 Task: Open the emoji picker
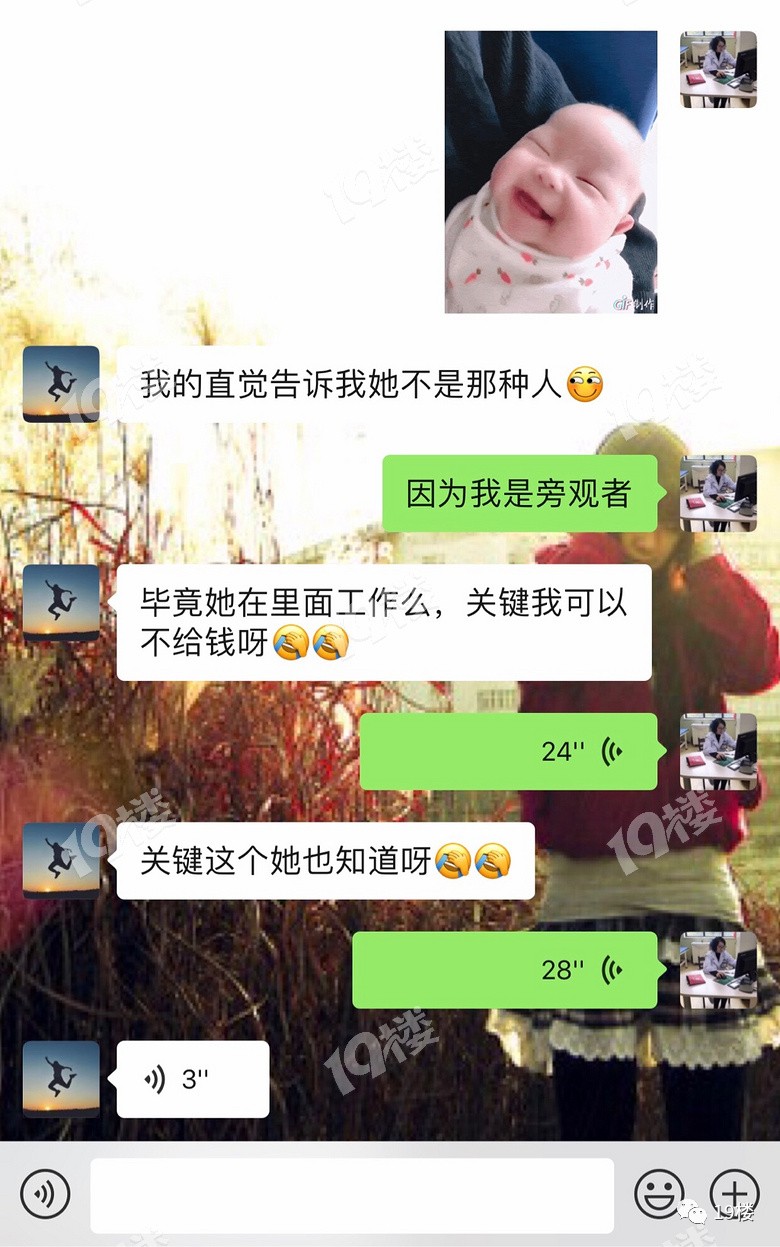click(x=659, y=1194)
